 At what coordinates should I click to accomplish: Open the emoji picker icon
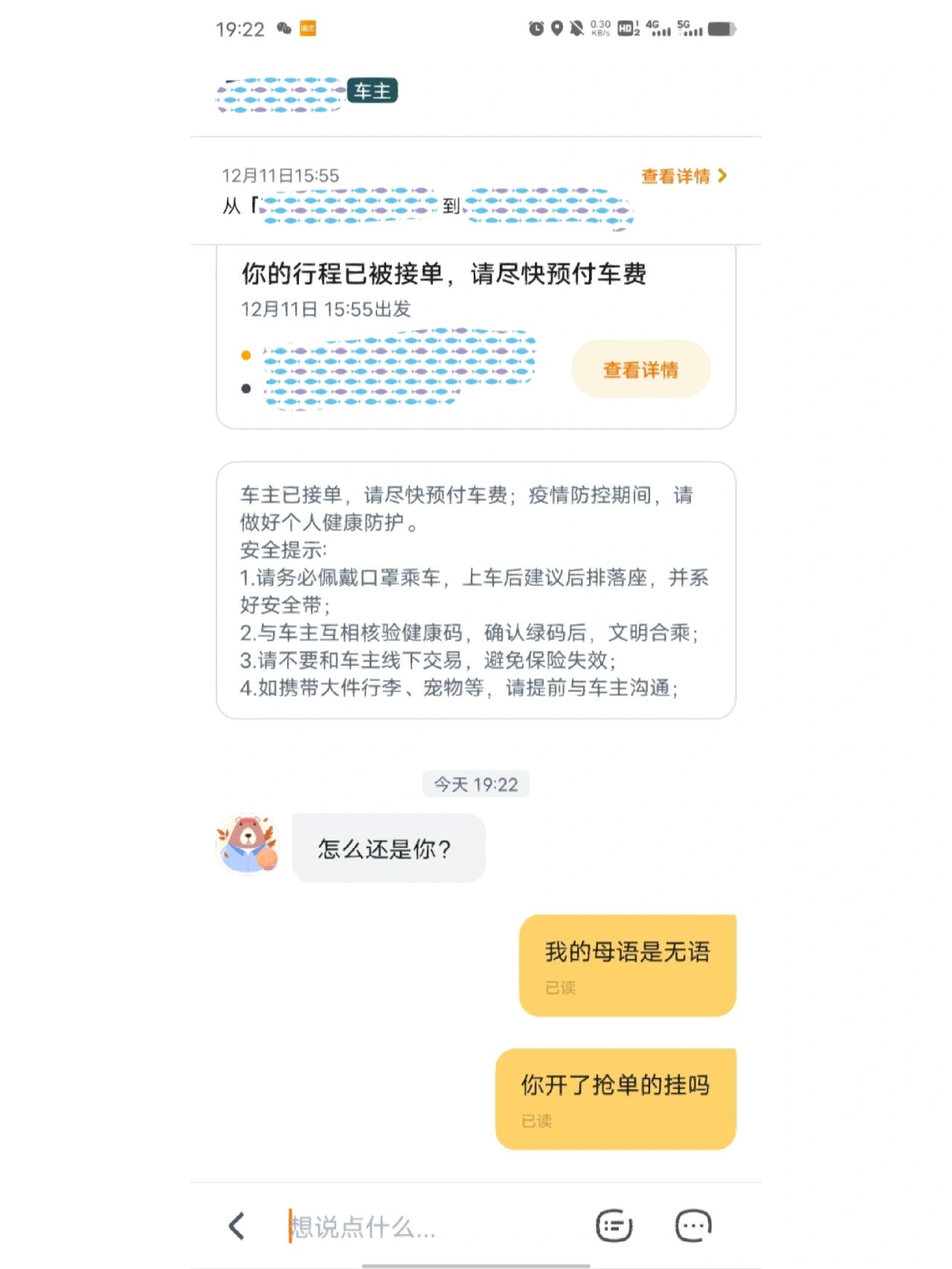pyautogui.click(x=694, y=1225)
